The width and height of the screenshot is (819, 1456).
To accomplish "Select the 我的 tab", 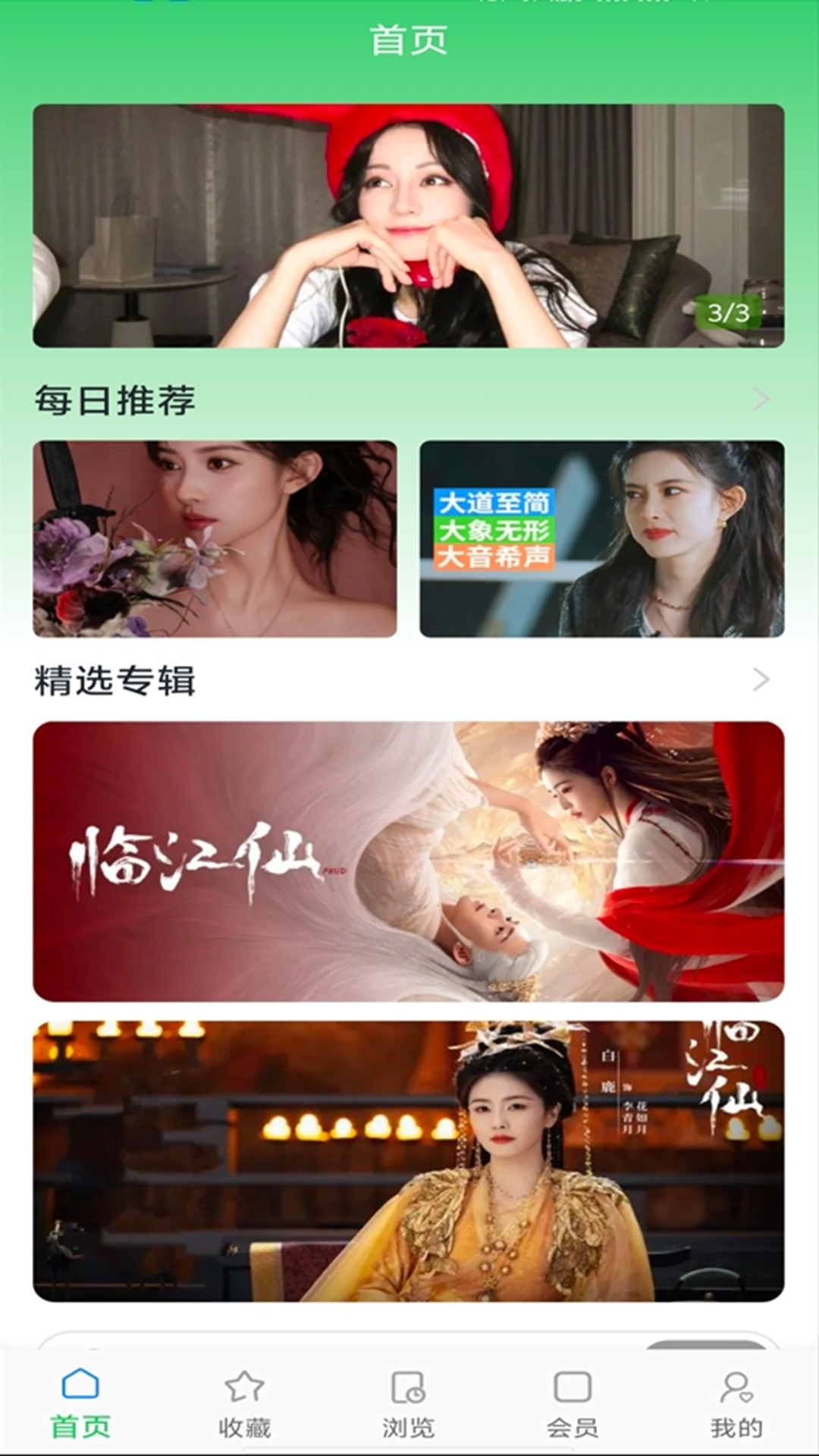I will tap(736, 1403).
